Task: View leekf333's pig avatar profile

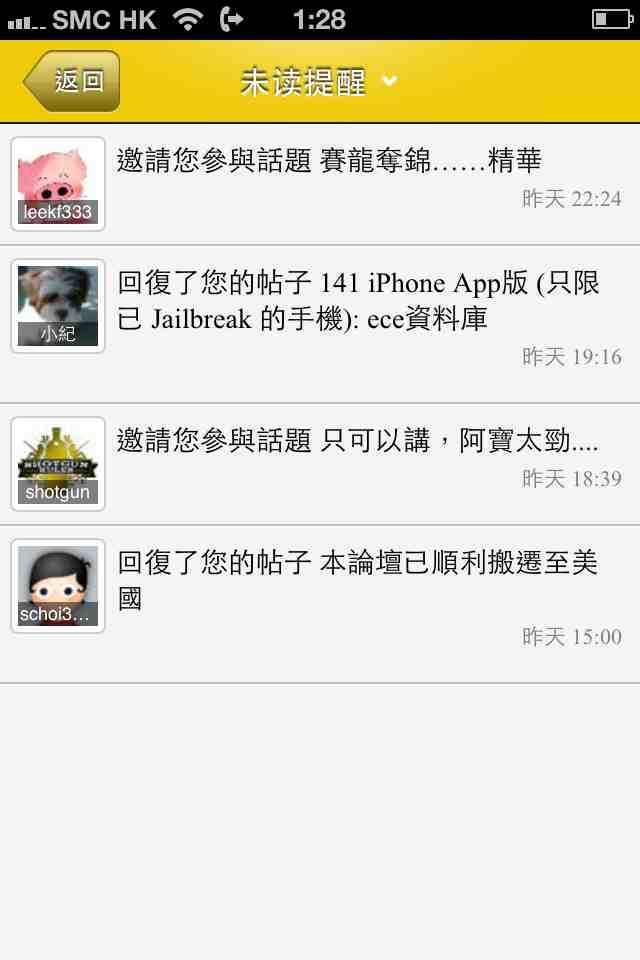Action: (x=58, y=184)
